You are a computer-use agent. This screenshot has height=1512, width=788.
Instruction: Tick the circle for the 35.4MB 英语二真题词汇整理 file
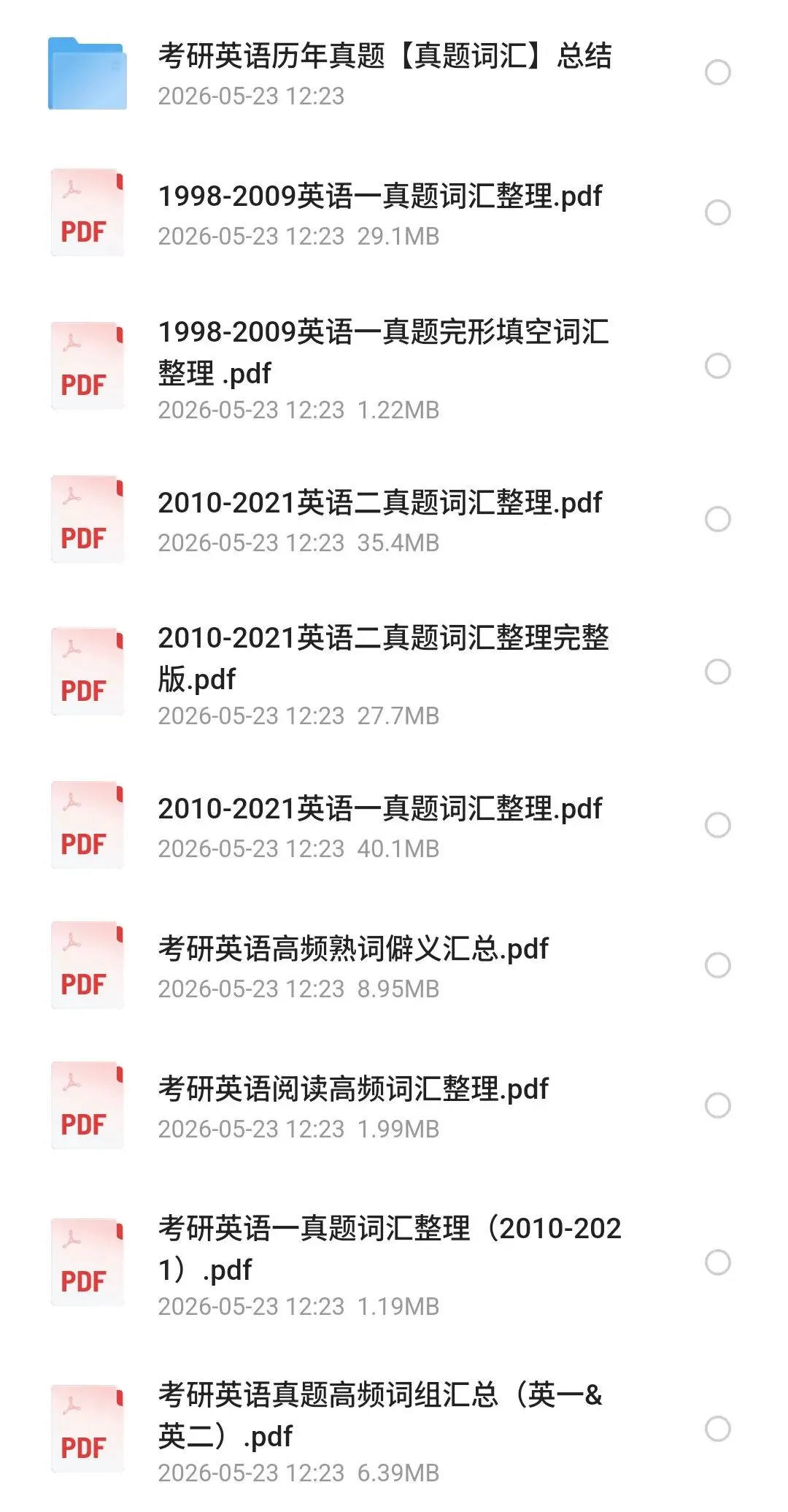718,519
